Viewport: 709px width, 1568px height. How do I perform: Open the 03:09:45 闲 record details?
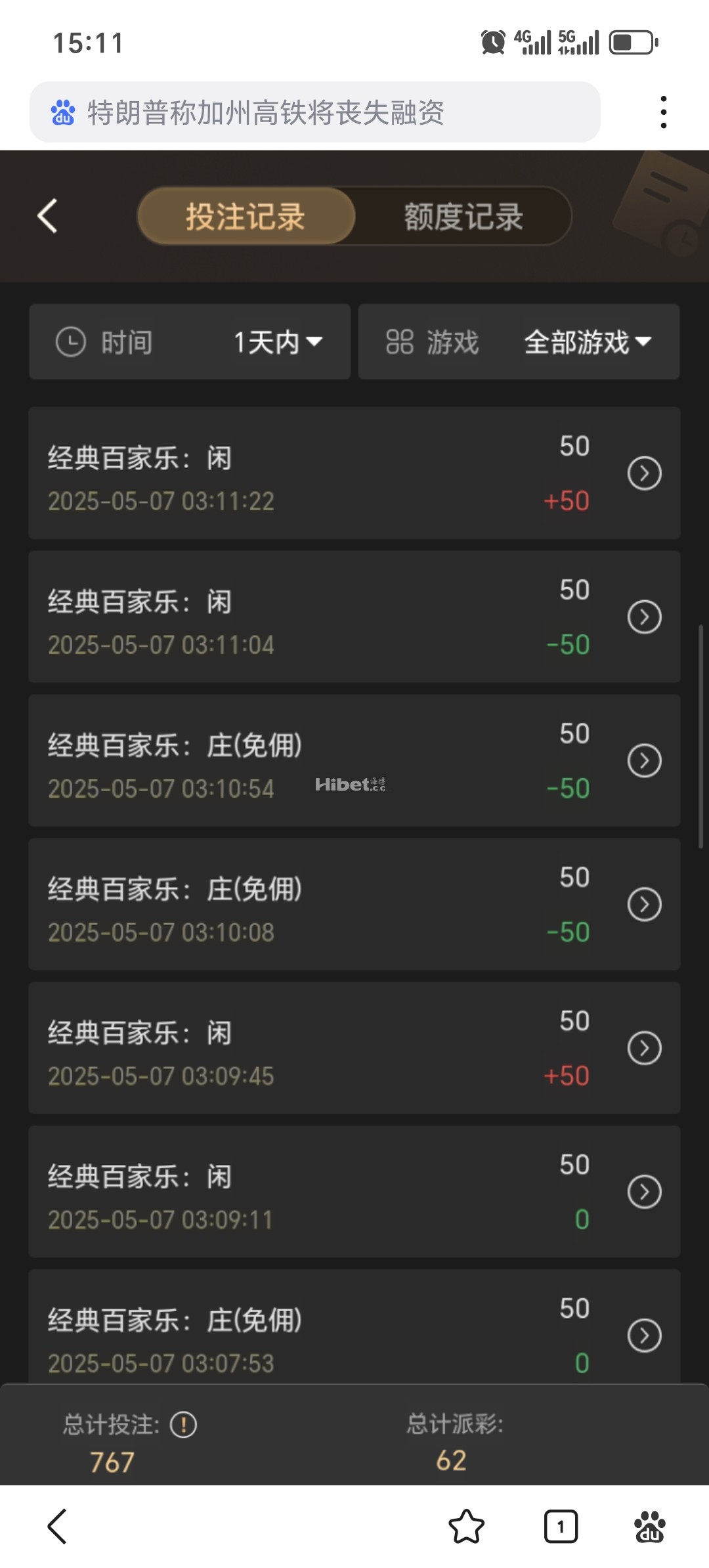tap(645, 1048)
